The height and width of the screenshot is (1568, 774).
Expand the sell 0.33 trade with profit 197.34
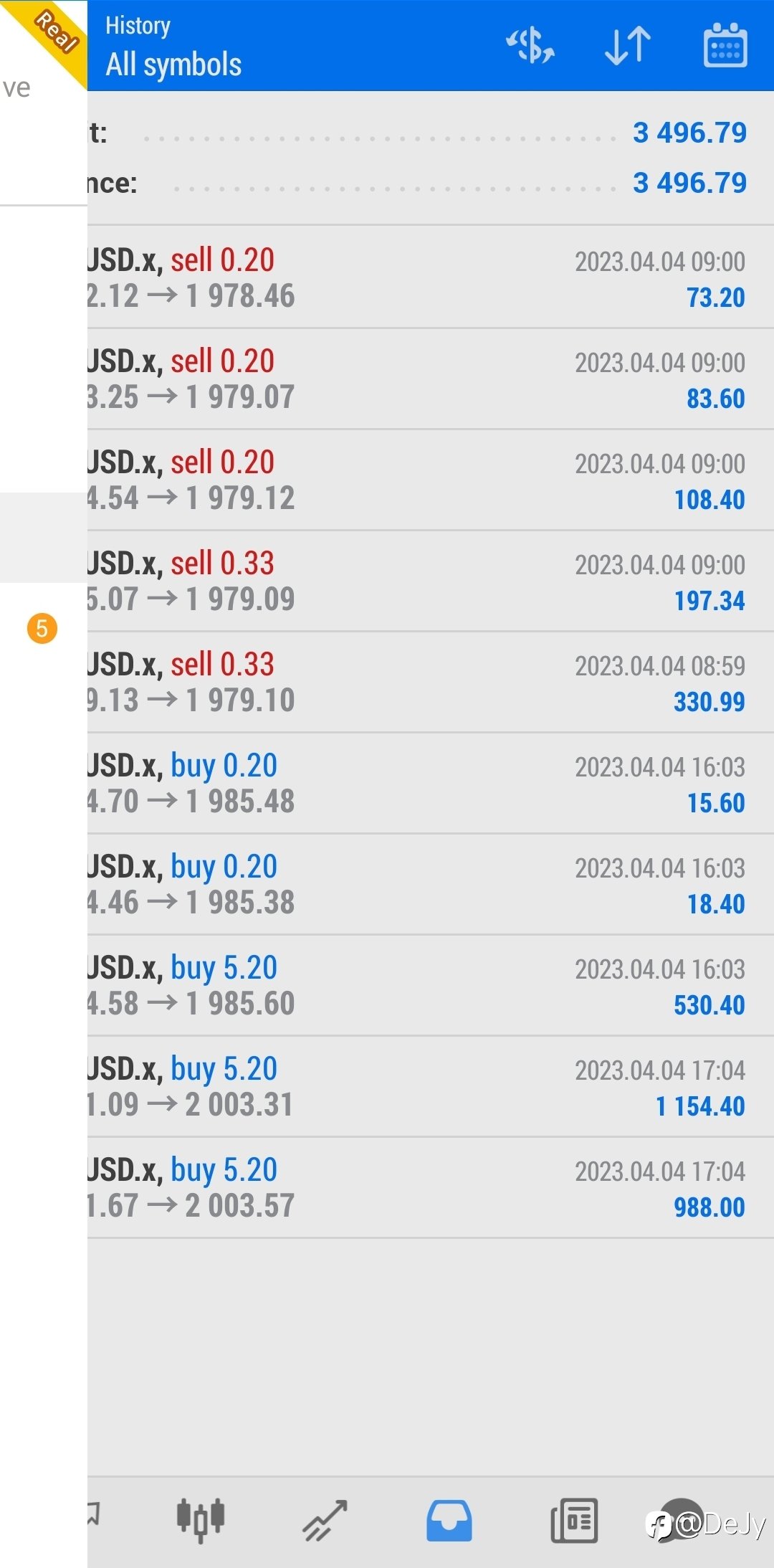(x=431, y=581)
